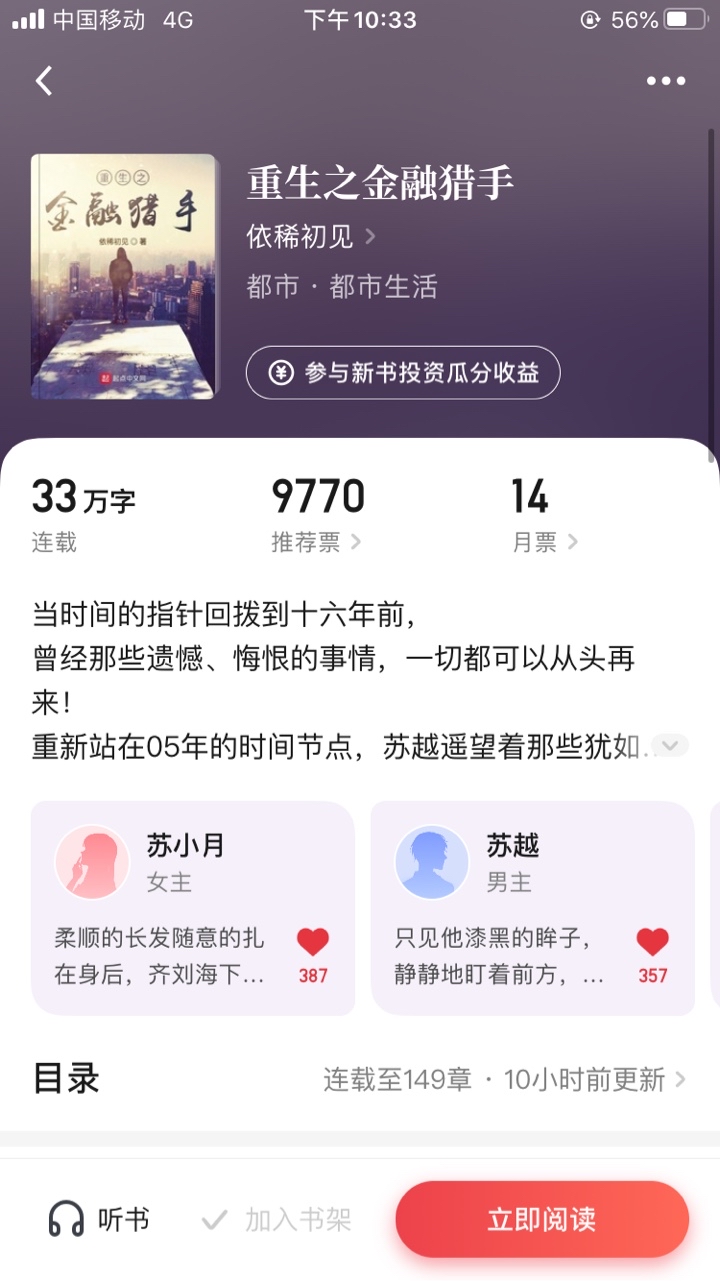Tap the book cover image
720x1281 pixels.
(x=124, y=277)
